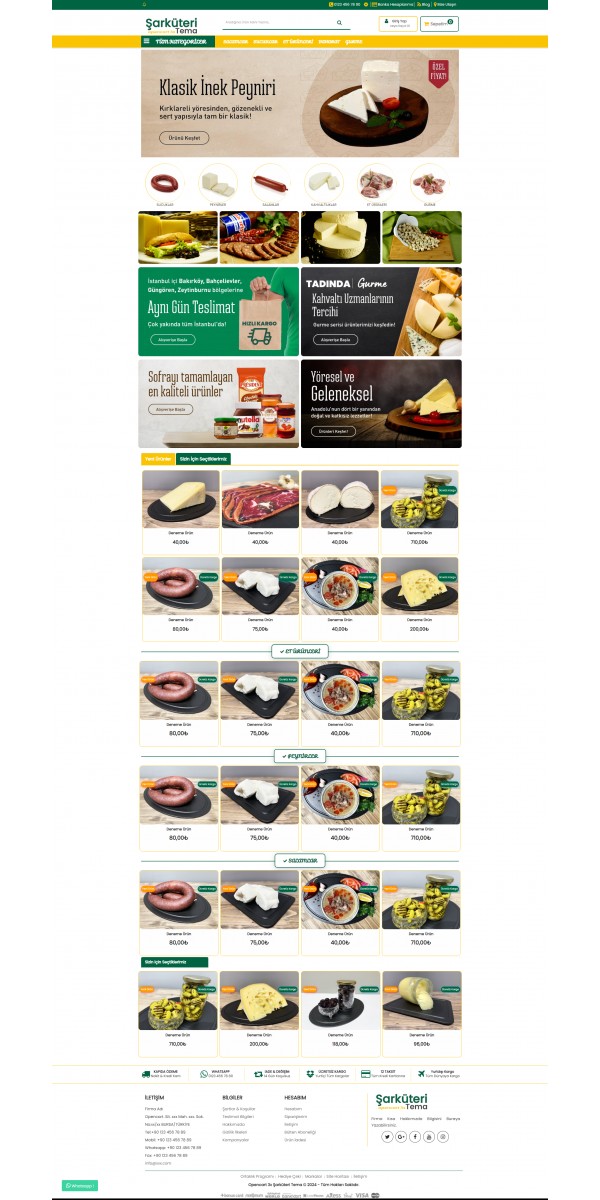Tap Ürünleri Keşfet on Yöresel ve Geleneksel banner
The width and height of the screenshot is (600, 1200).
333,431
